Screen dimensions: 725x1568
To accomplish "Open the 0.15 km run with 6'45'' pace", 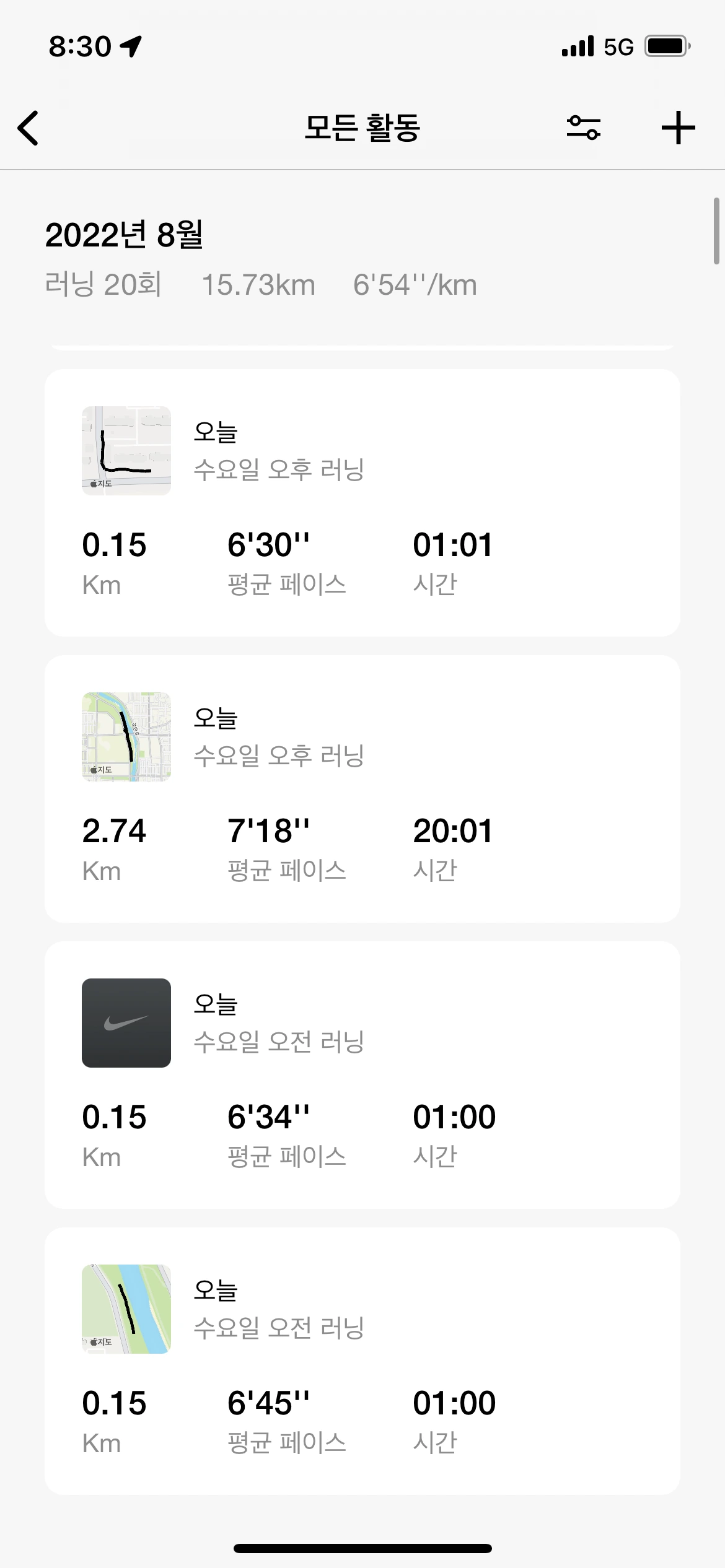I will (x=362, y=1361).
